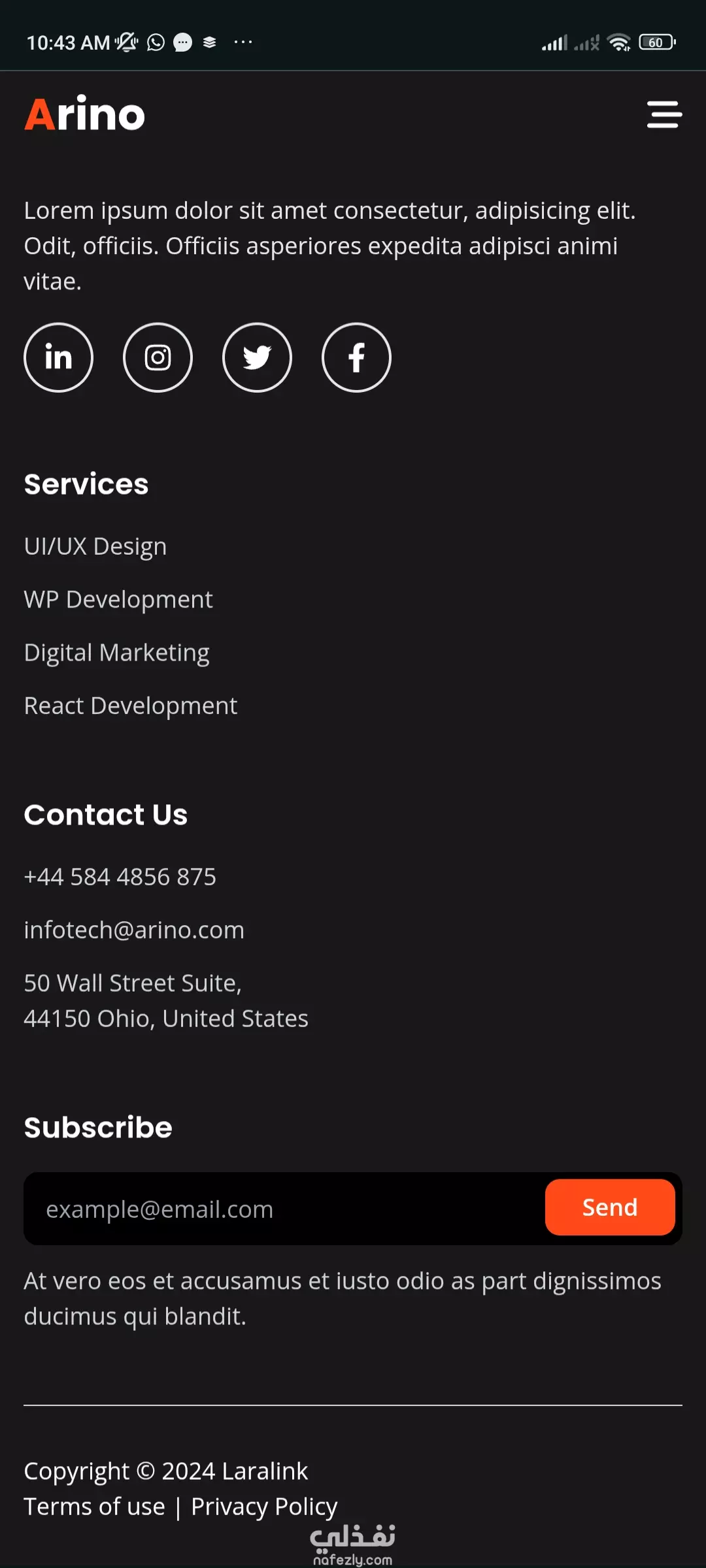The height and width of the screenshot is (1568, 706).
Task: Visit the Instagram profile icon
Action: 158,357
